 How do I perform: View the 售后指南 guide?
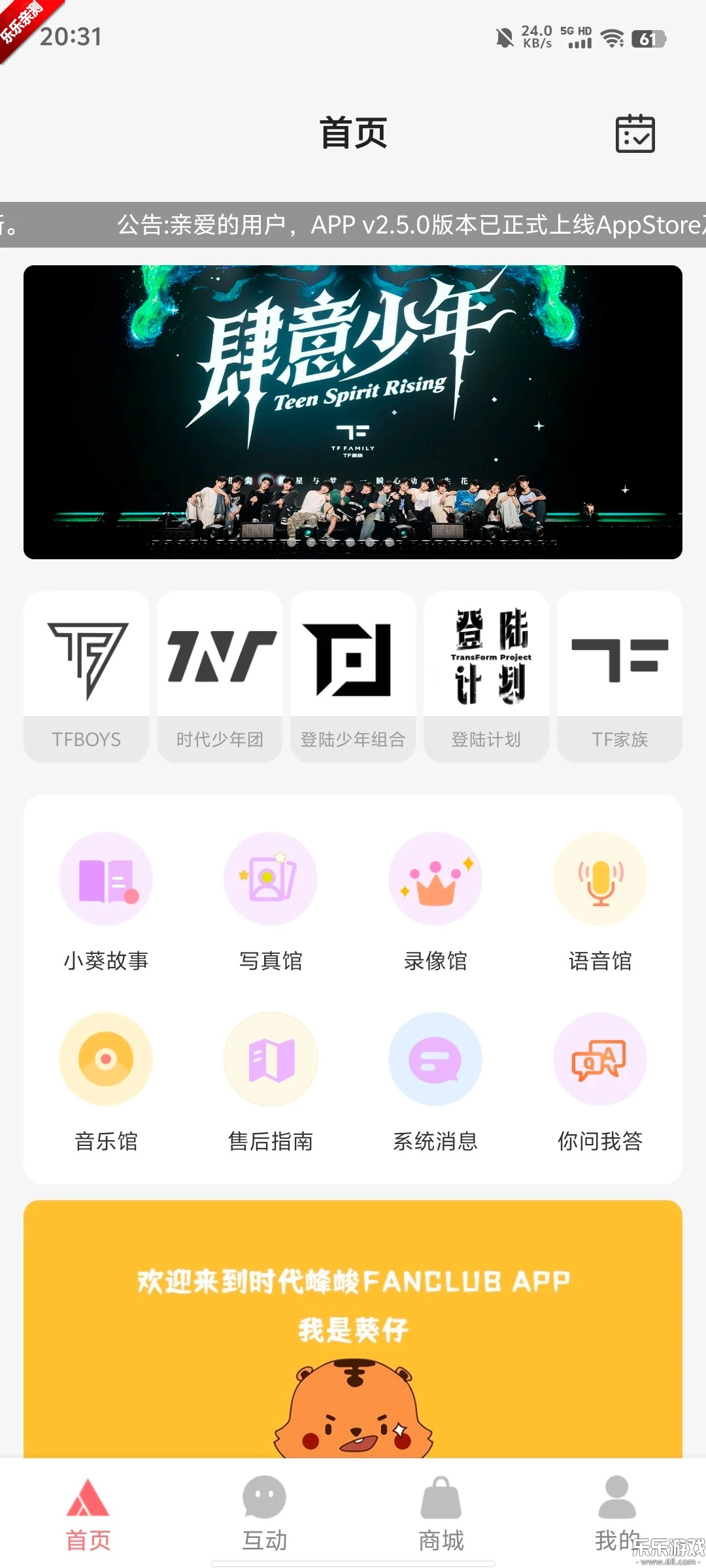pyautogui.click(x=271, y=1081)
